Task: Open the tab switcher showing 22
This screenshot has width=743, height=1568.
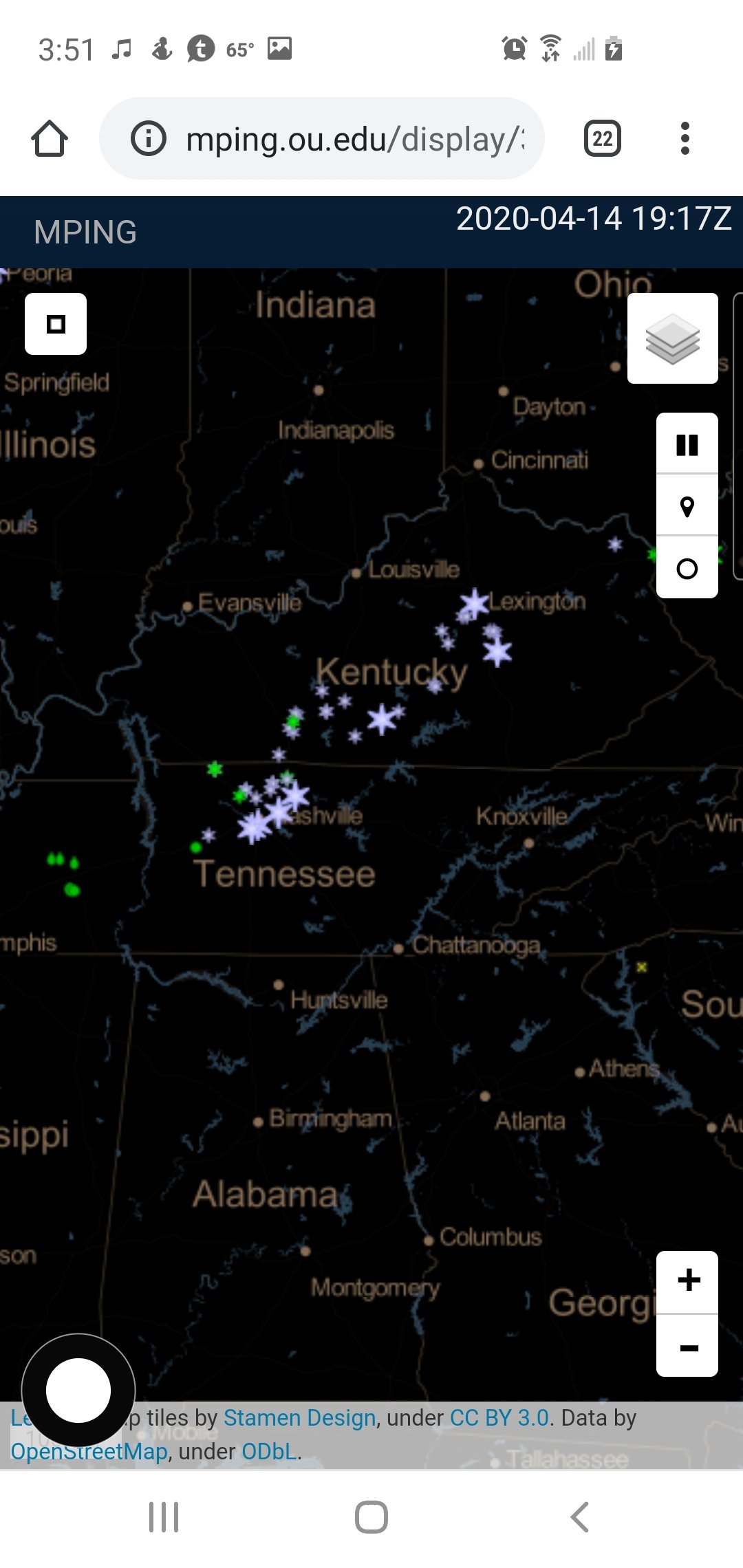Action: click(603, 139)
